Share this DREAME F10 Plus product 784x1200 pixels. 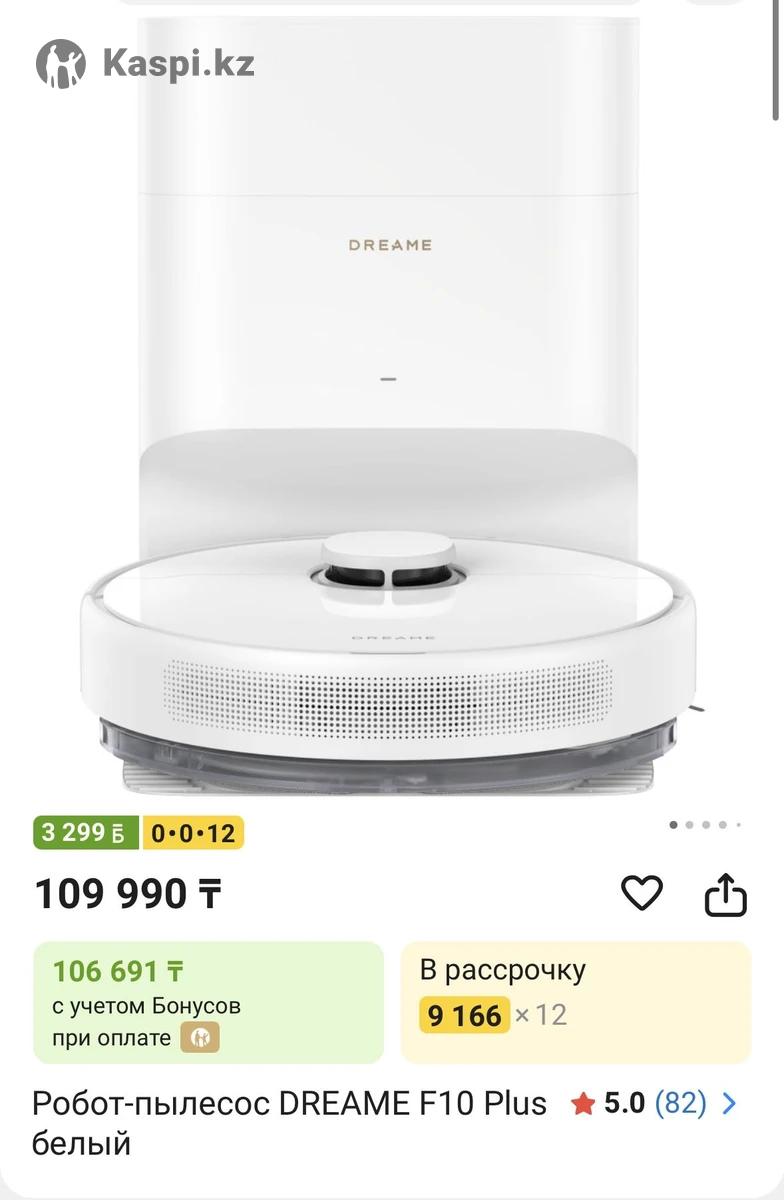(x=726, y=894)
